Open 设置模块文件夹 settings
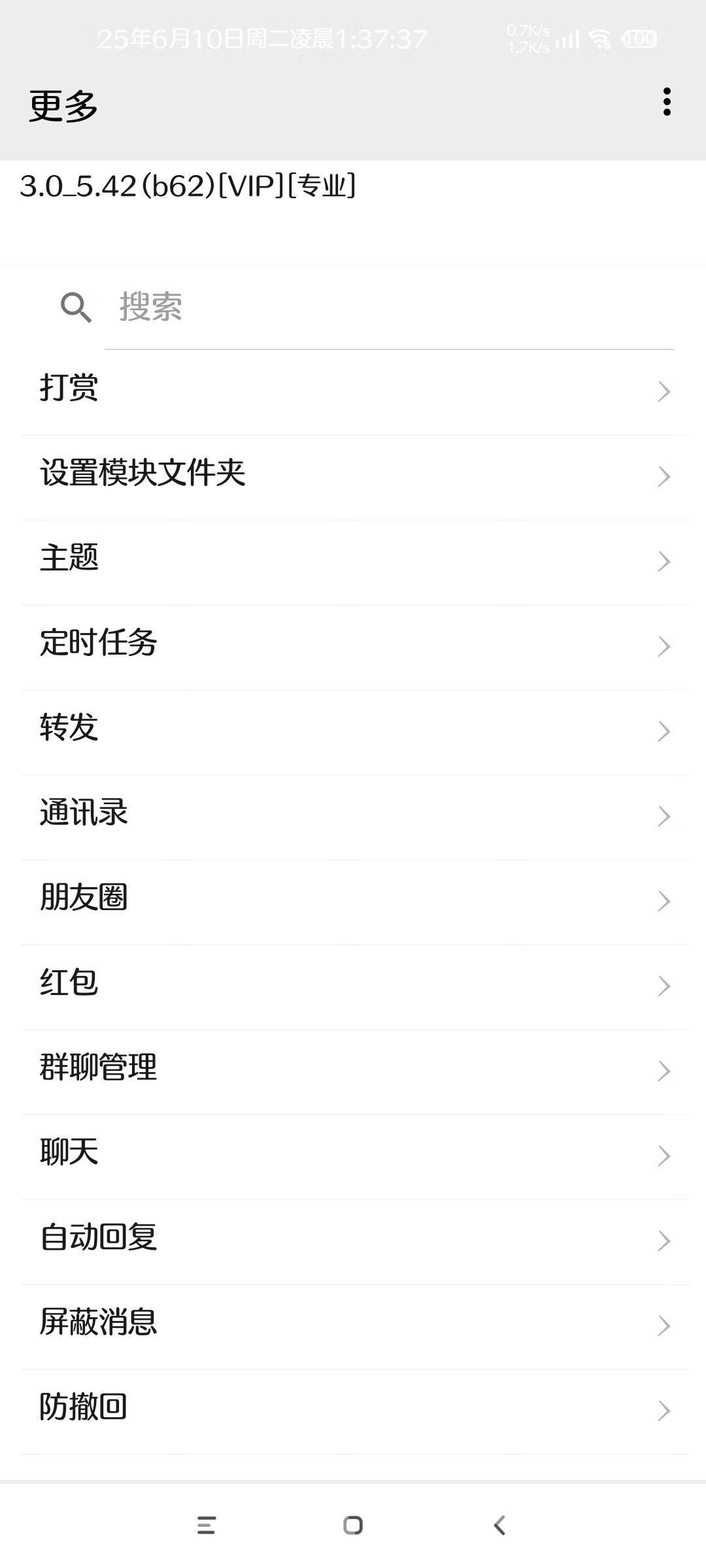This screenshot has height=1568, width=706. point(354,475)
